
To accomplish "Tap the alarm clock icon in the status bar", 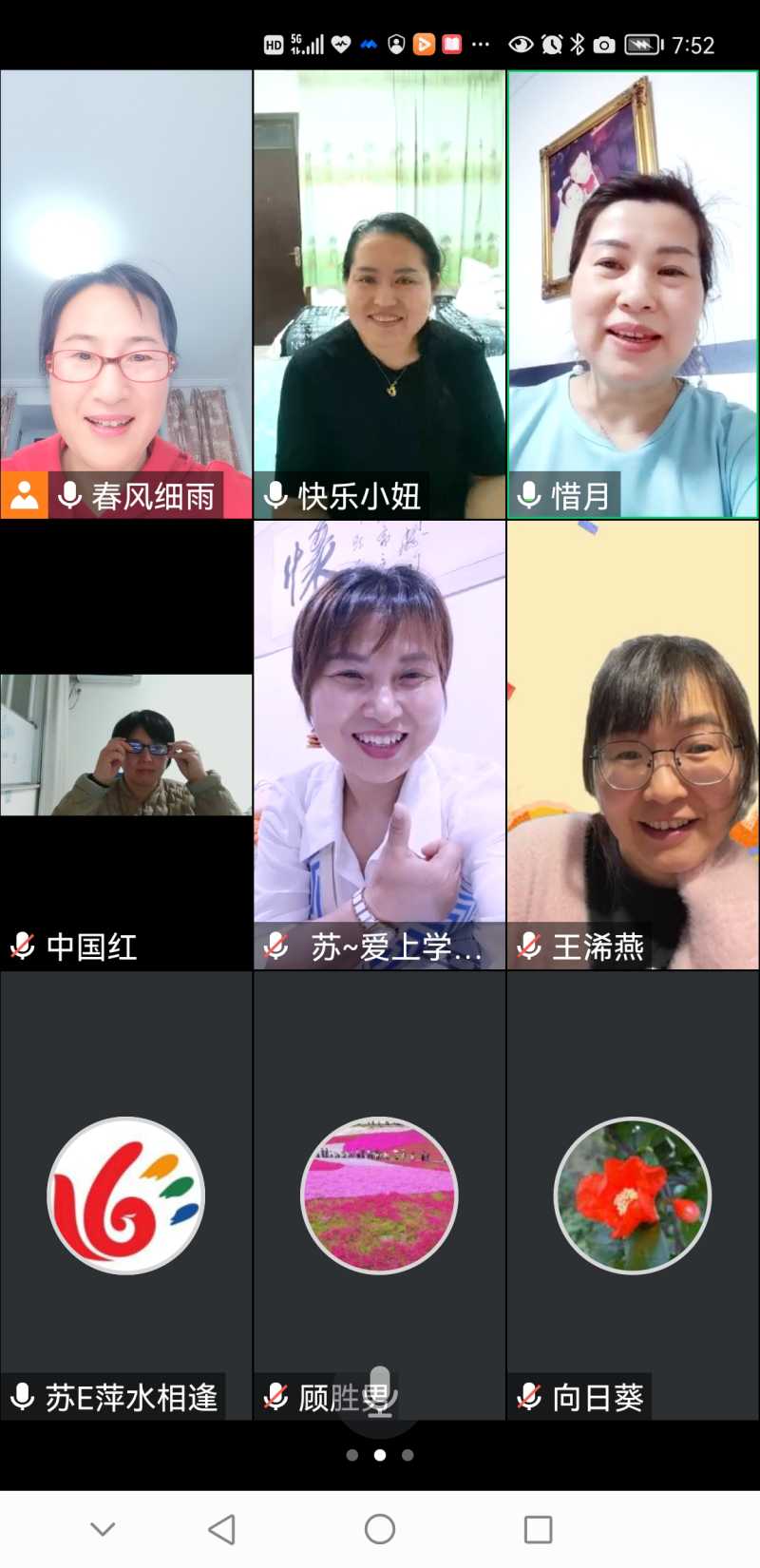I will tap(554, 44).
